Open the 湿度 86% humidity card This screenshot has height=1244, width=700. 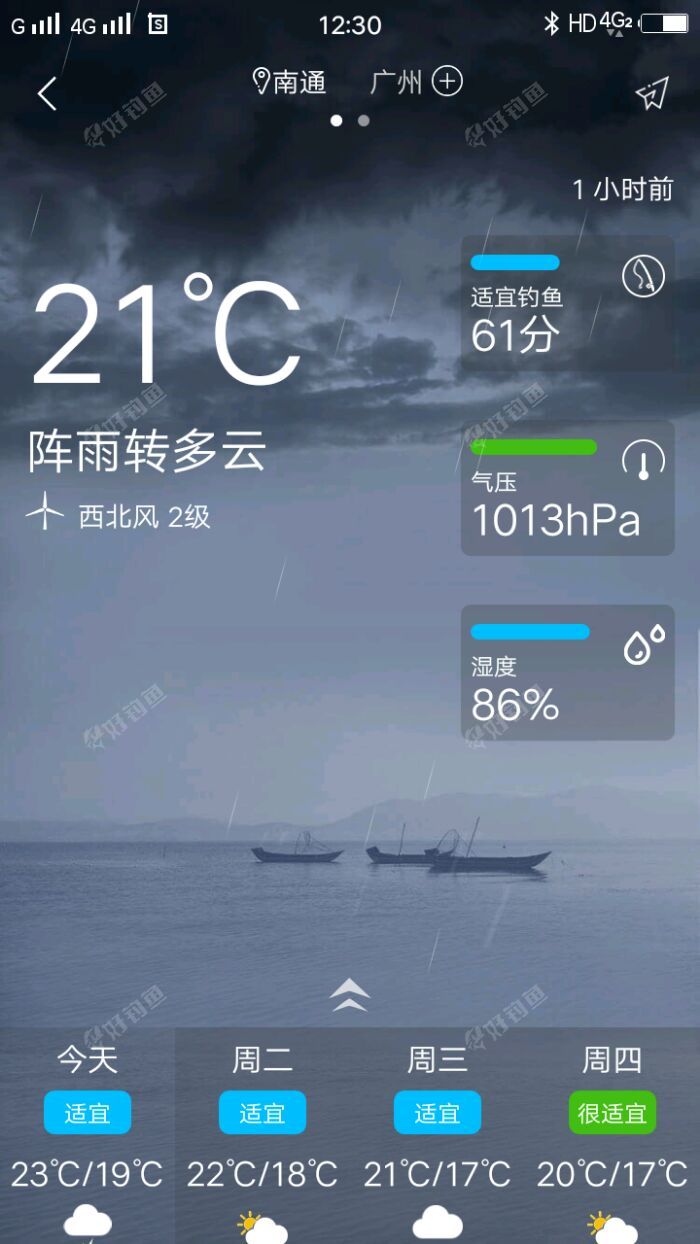click(x=567, y=672)
